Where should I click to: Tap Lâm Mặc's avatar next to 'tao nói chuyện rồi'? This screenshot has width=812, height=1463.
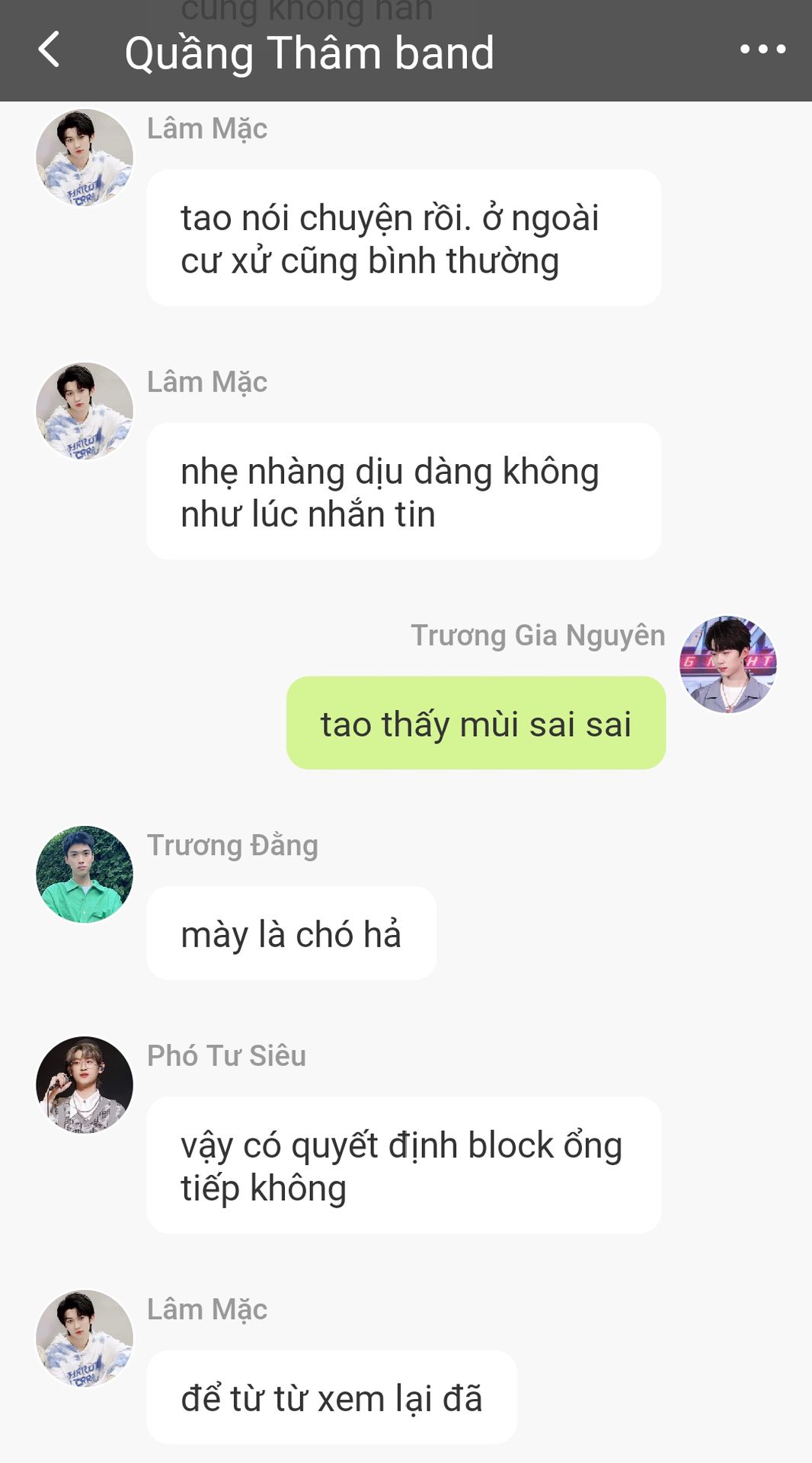85,158
